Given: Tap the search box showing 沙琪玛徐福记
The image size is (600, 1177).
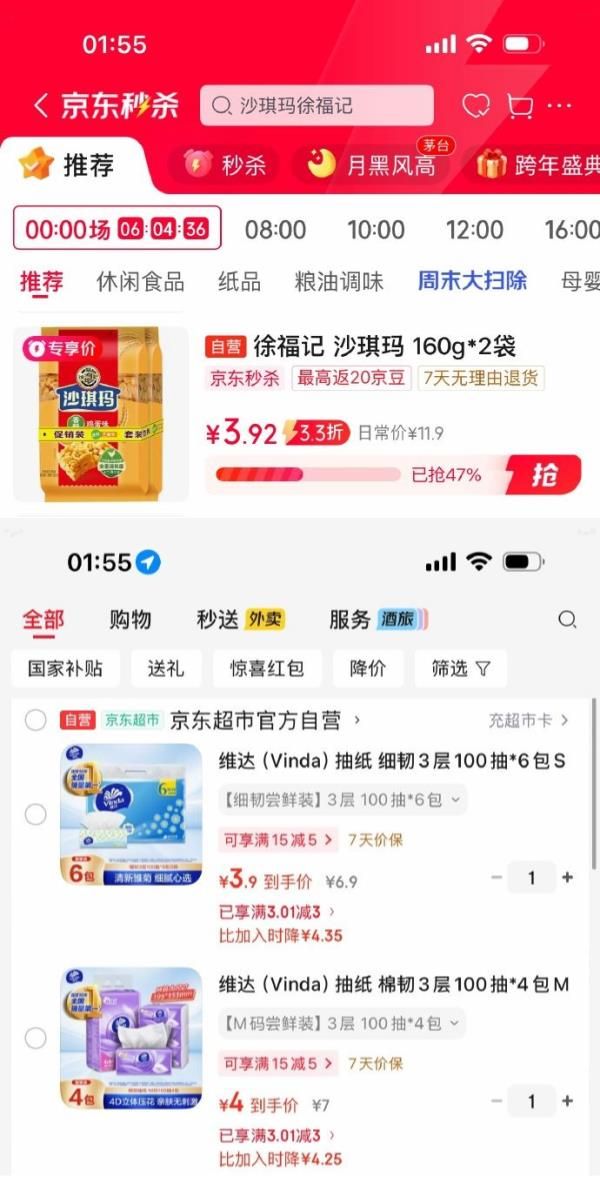Looking at the screenshot, I should tap(317, 106).
